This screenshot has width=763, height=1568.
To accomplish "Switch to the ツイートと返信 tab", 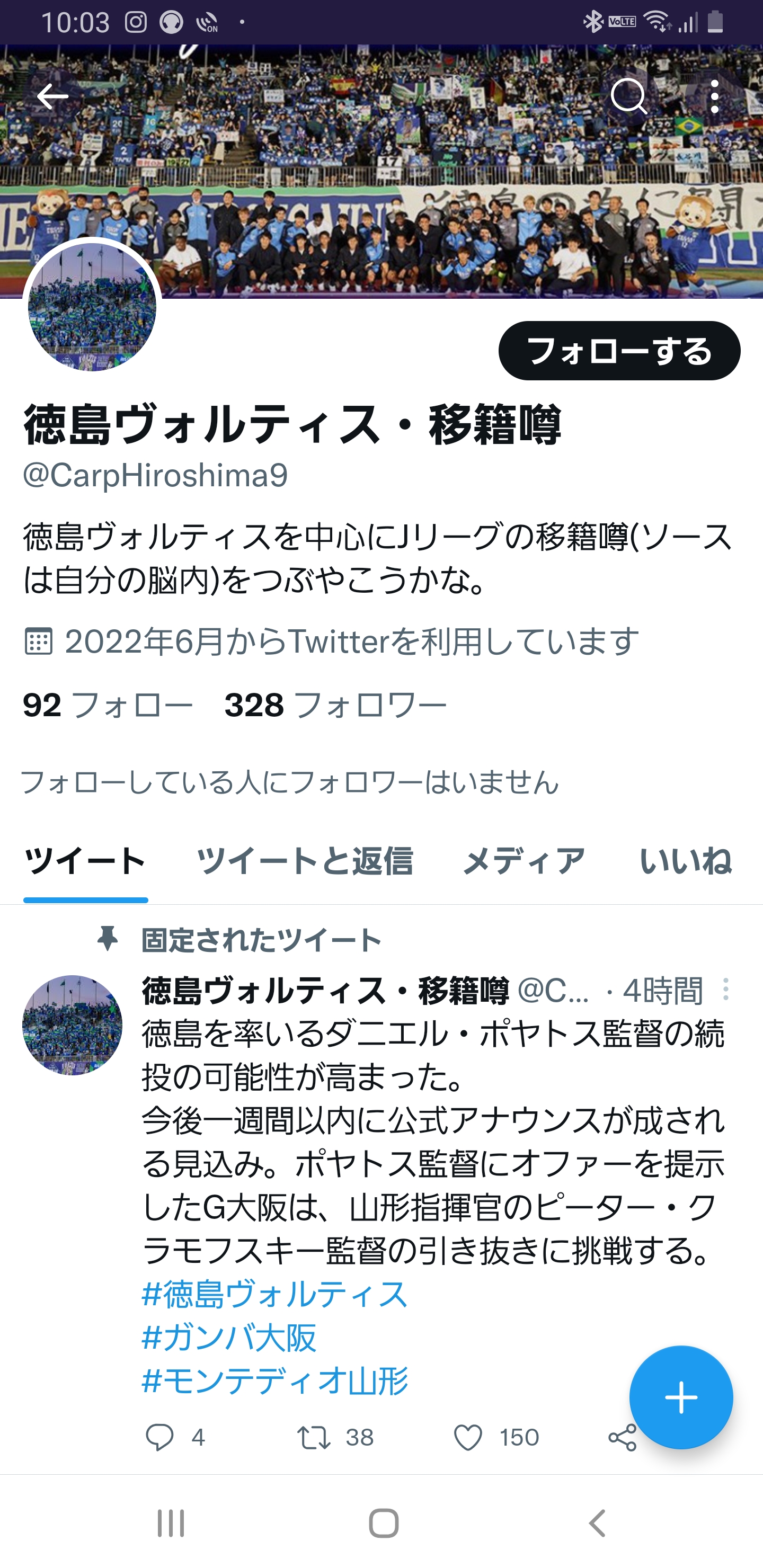I will [304, 861].
